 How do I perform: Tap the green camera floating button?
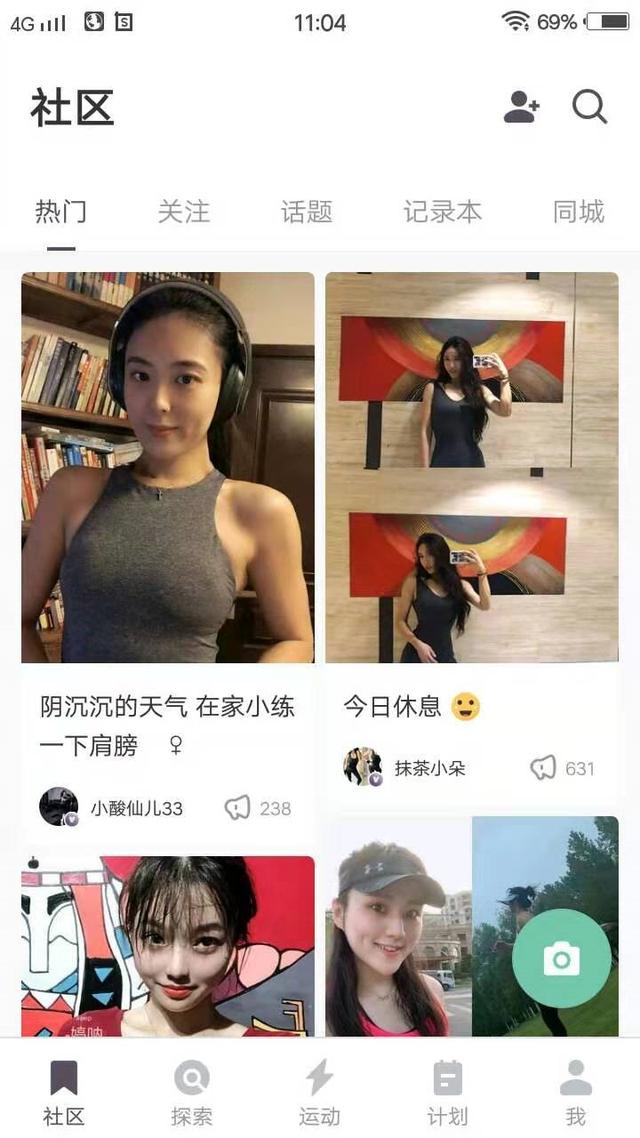tap(561, 959)
